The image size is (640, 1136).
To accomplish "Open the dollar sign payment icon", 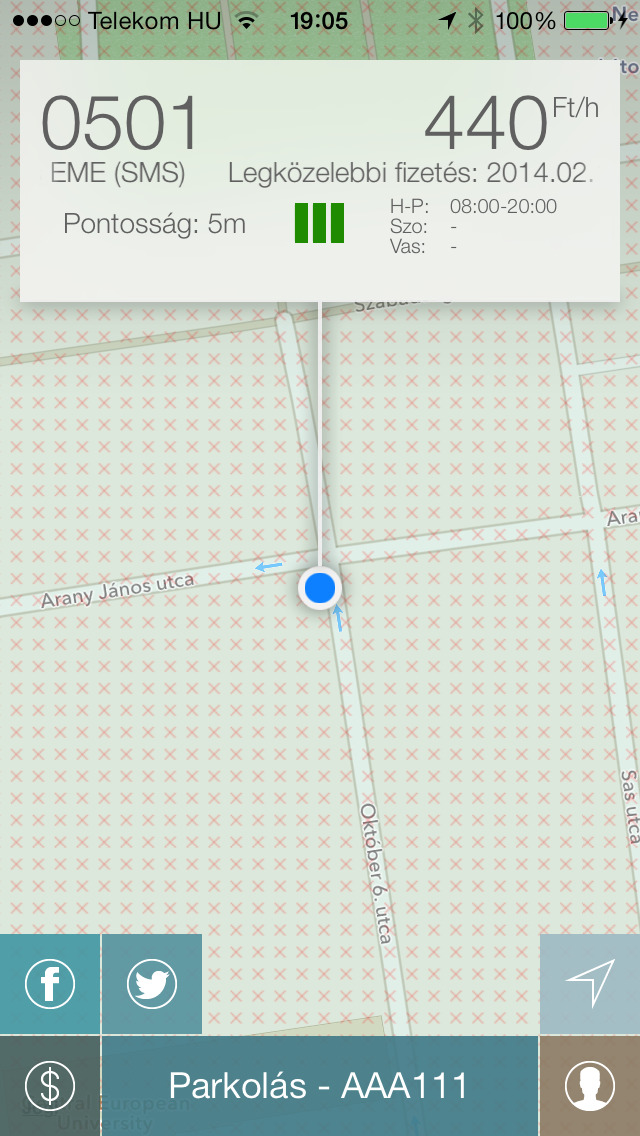I will click(x=50, y=1086).
